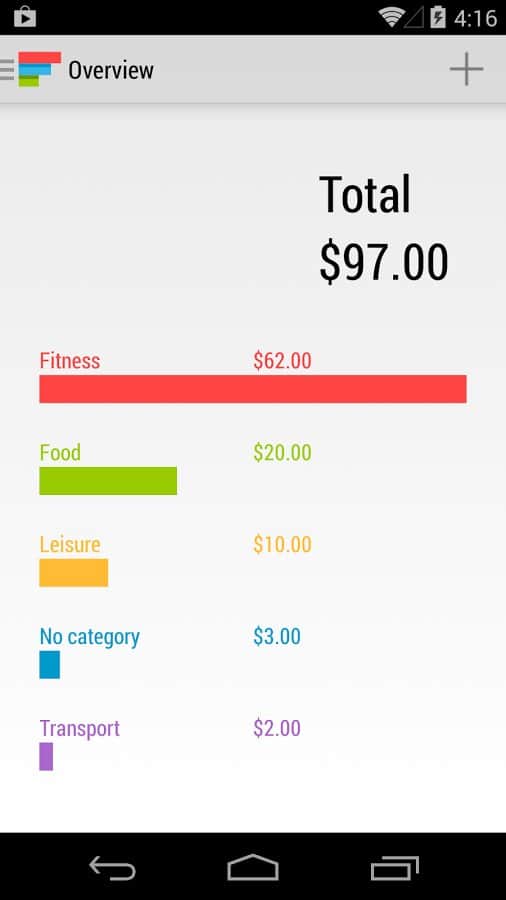
Task: Open the navigation drawer menu
Action: 31,69
